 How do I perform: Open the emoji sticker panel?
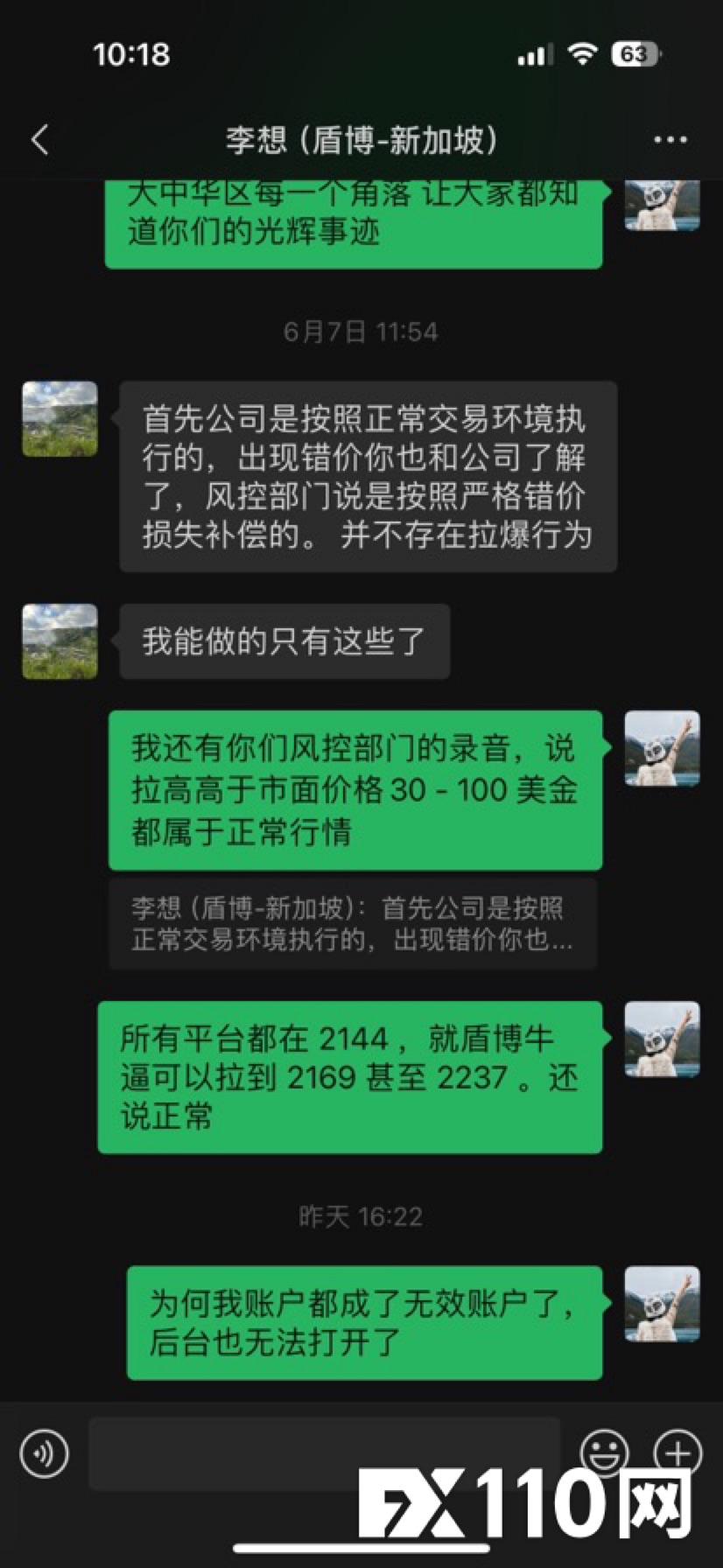click(604, 1453)
